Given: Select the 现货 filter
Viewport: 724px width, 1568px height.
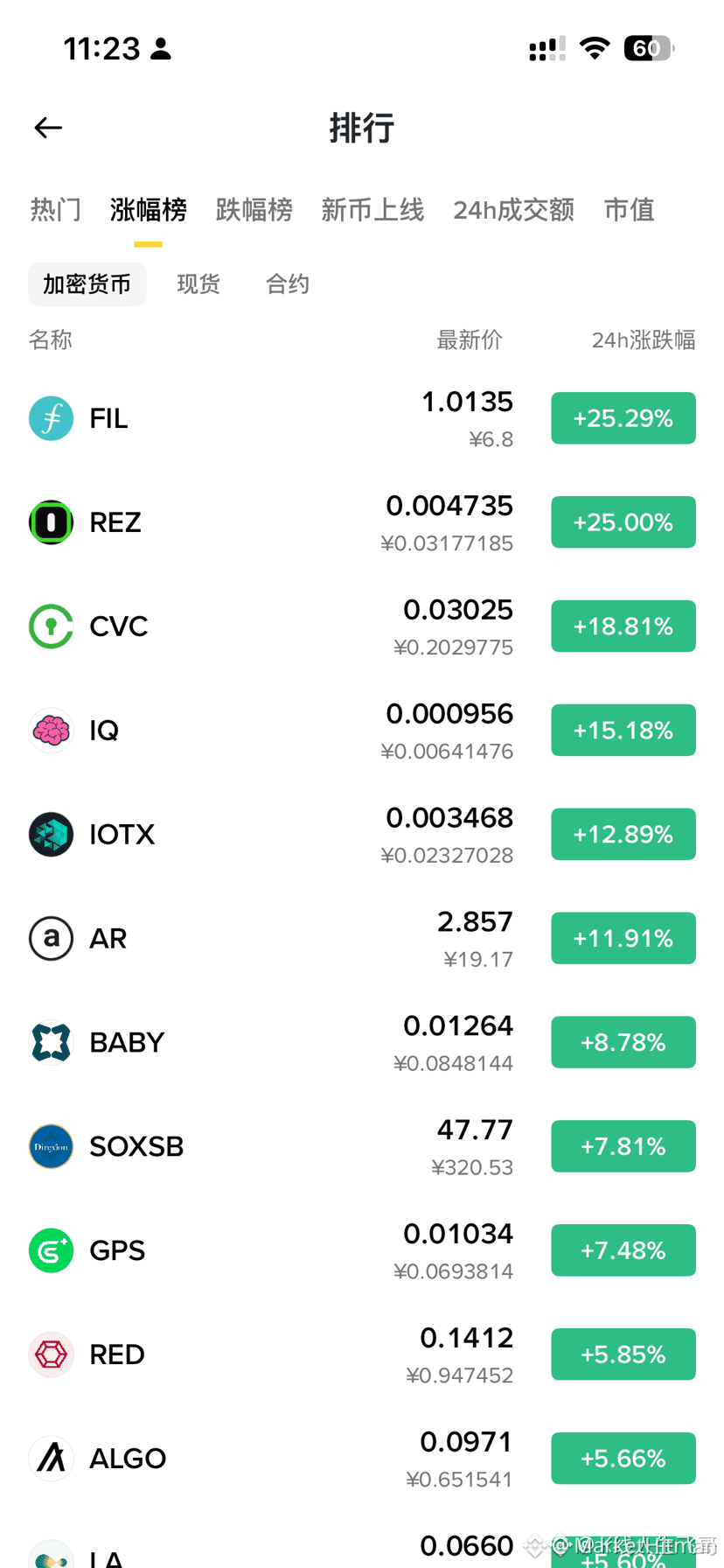Looking at the screenshot, I should pyautogui.click(x=198, y=284).
